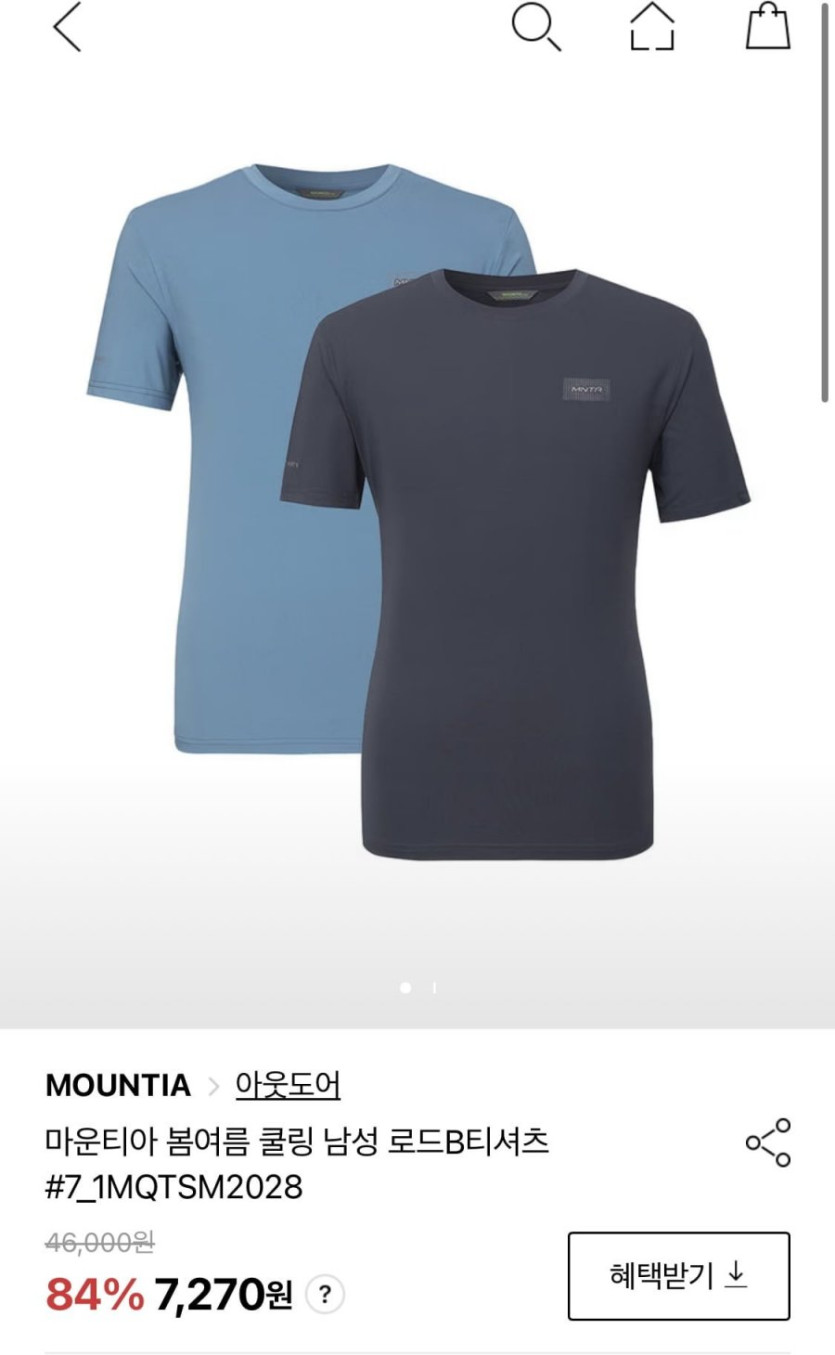Go back using the top arrow
The width and height of the screenshot is (835, 1355).
[67, 27]
